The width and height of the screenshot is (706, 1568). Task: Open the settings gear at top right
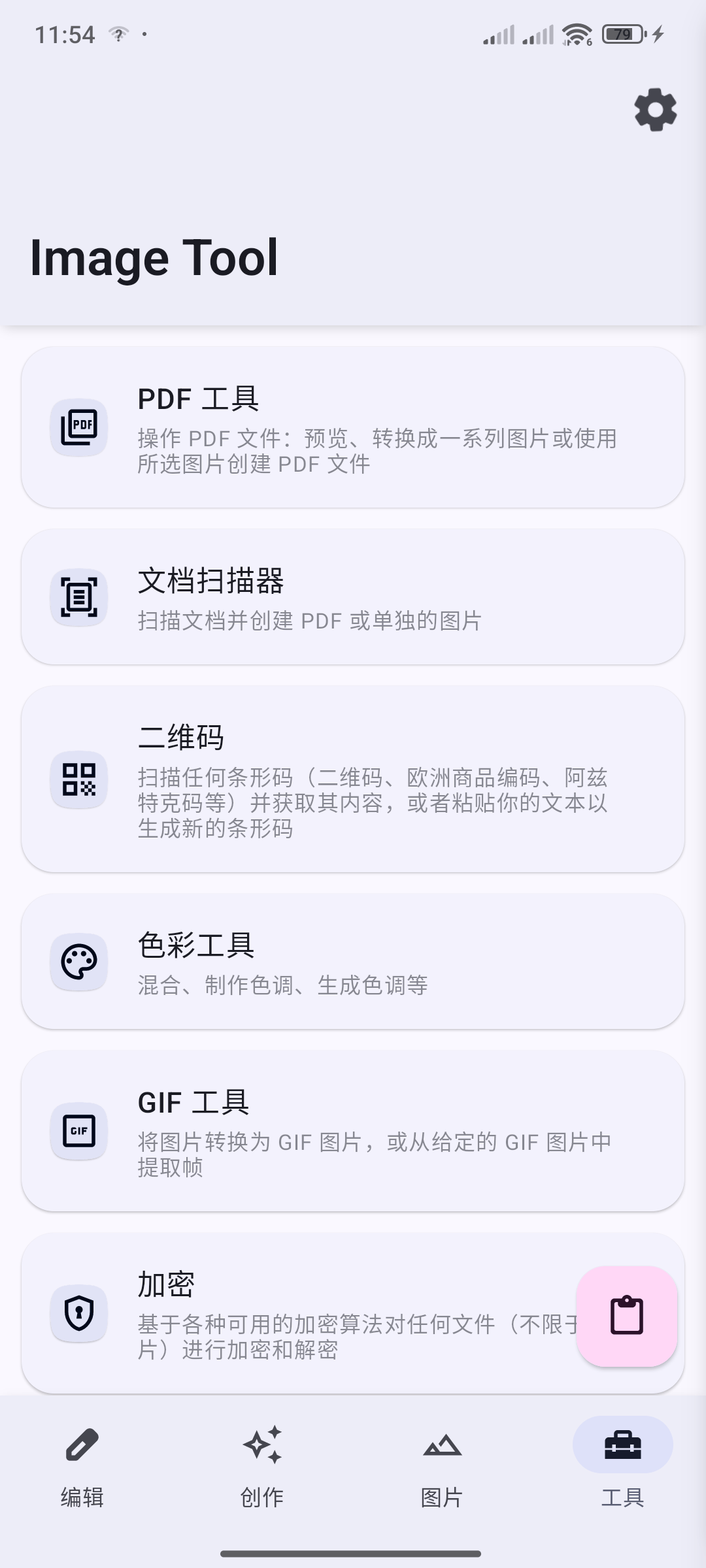point(656,110)
